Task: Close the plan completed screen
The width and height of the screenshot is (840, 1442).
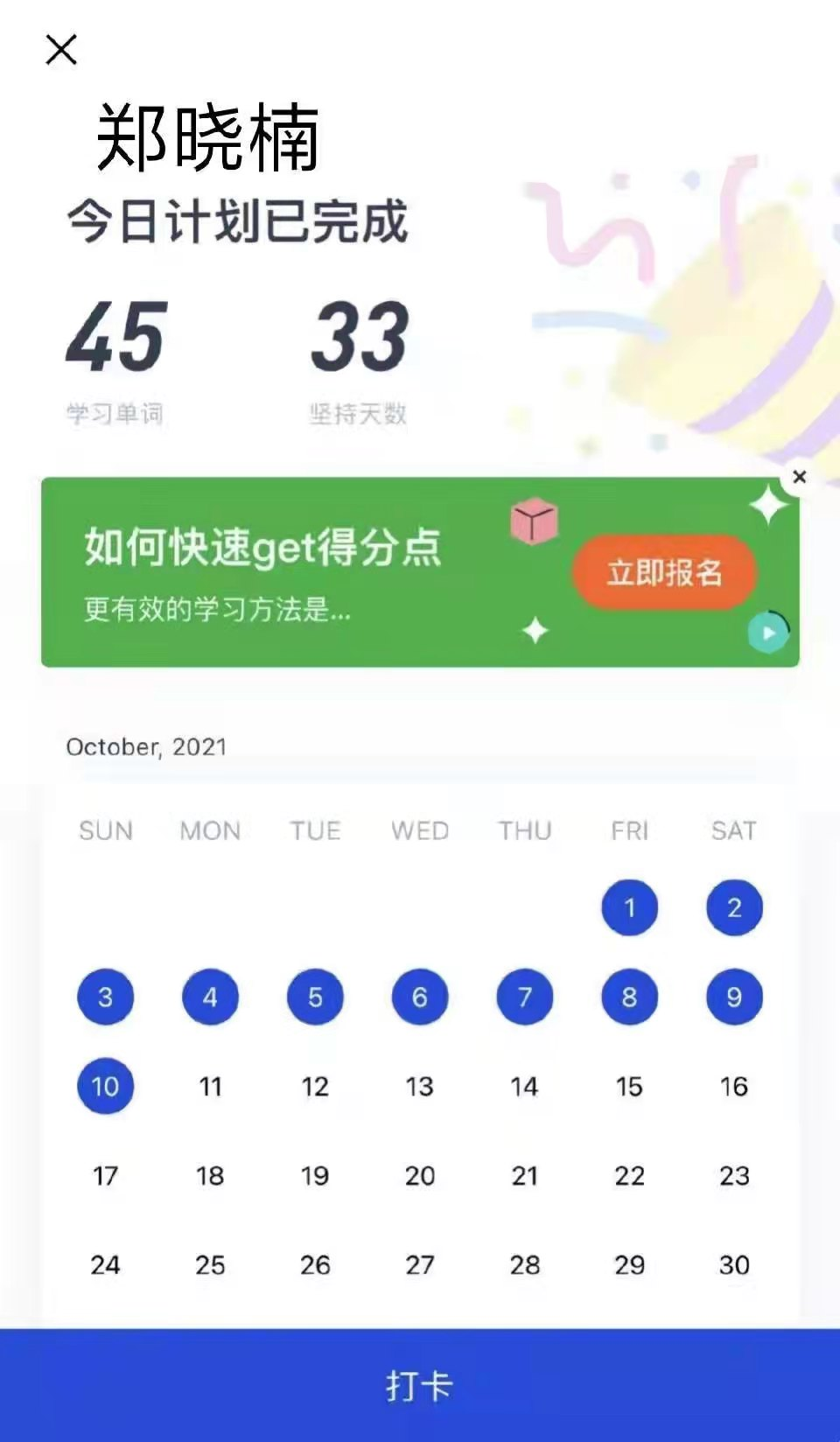Action: (x=61, y=50)
